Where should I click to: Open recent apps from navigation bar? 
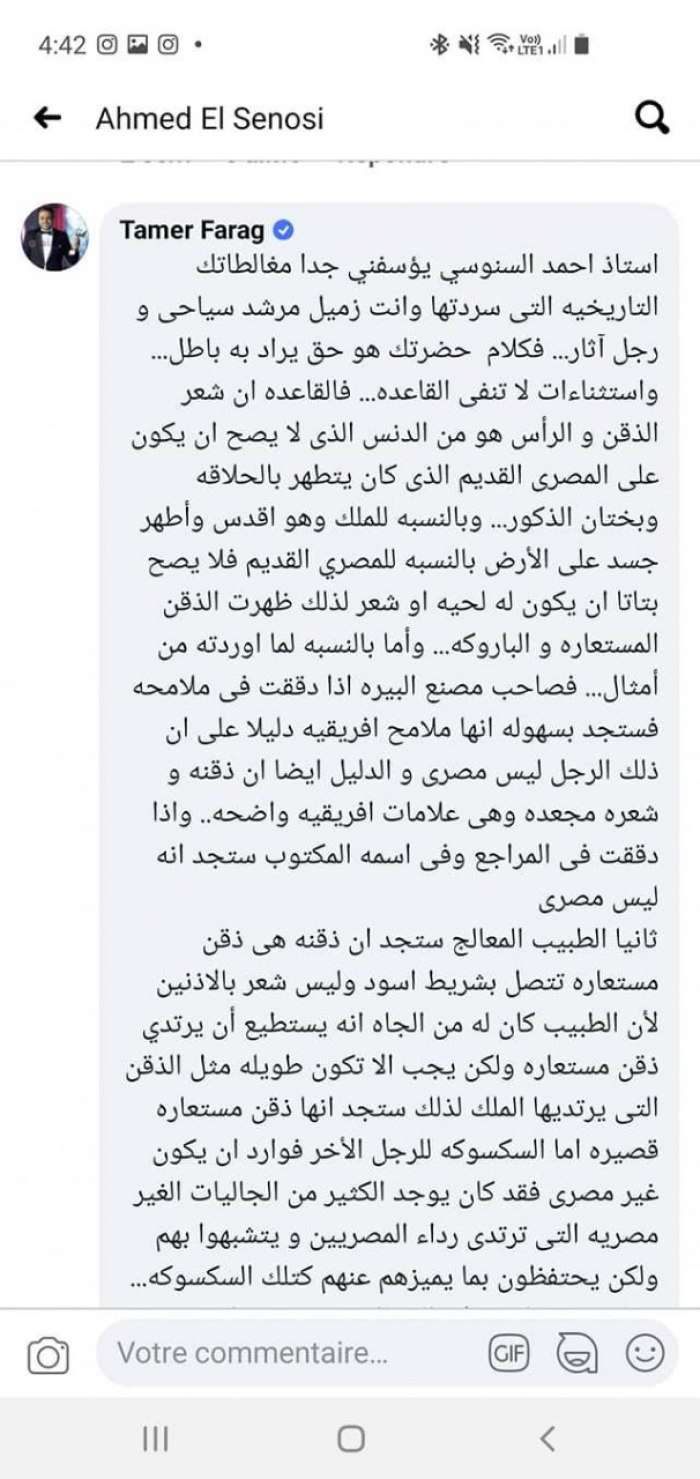(x=155, y=1439)
